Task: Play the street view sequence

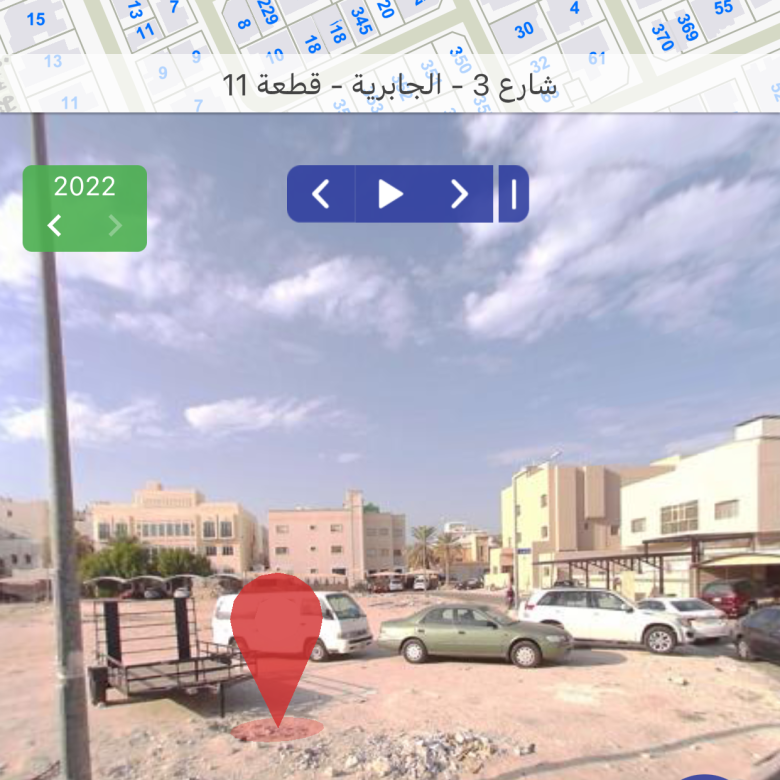Action: [x=390, y=194]
